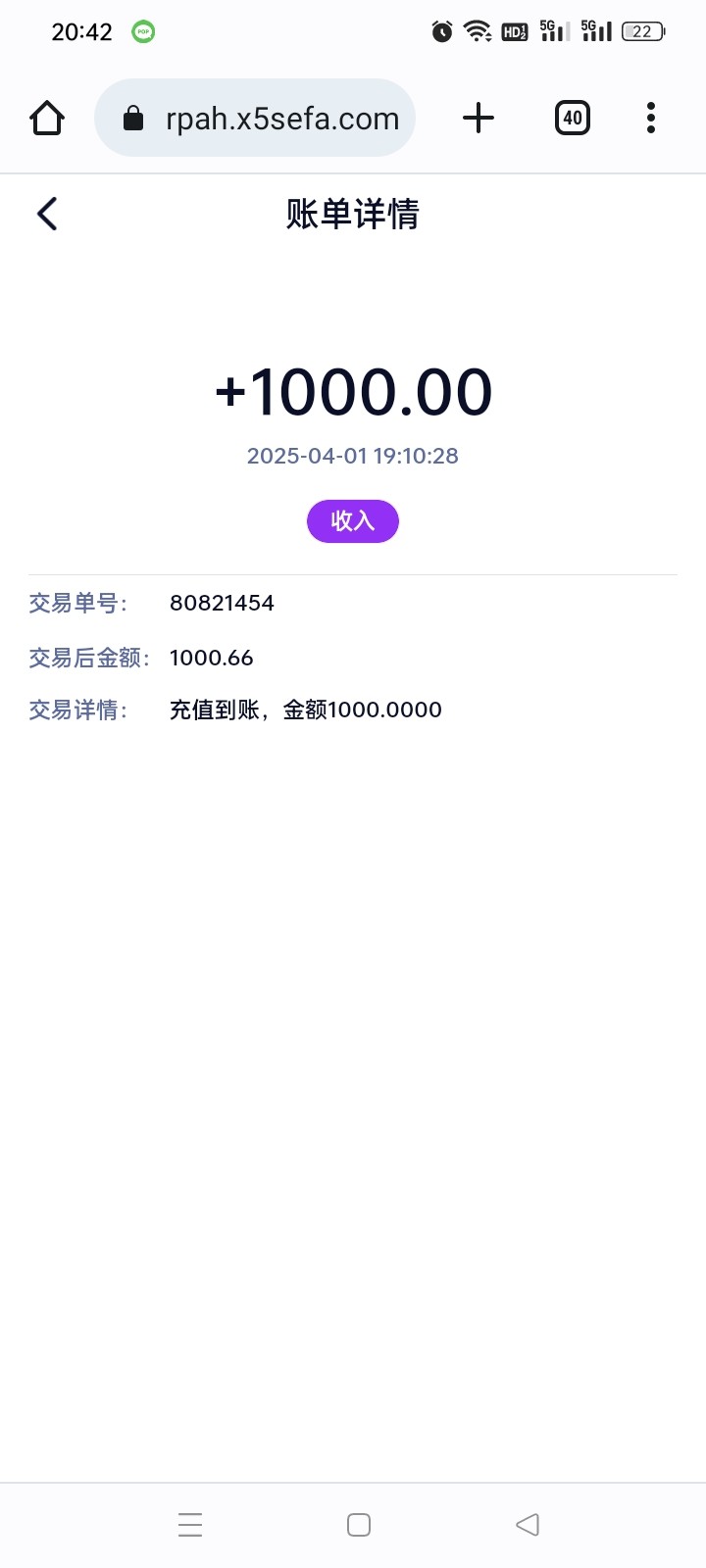Open the browser home page button
706x1568 pixels.
point(47,119)
